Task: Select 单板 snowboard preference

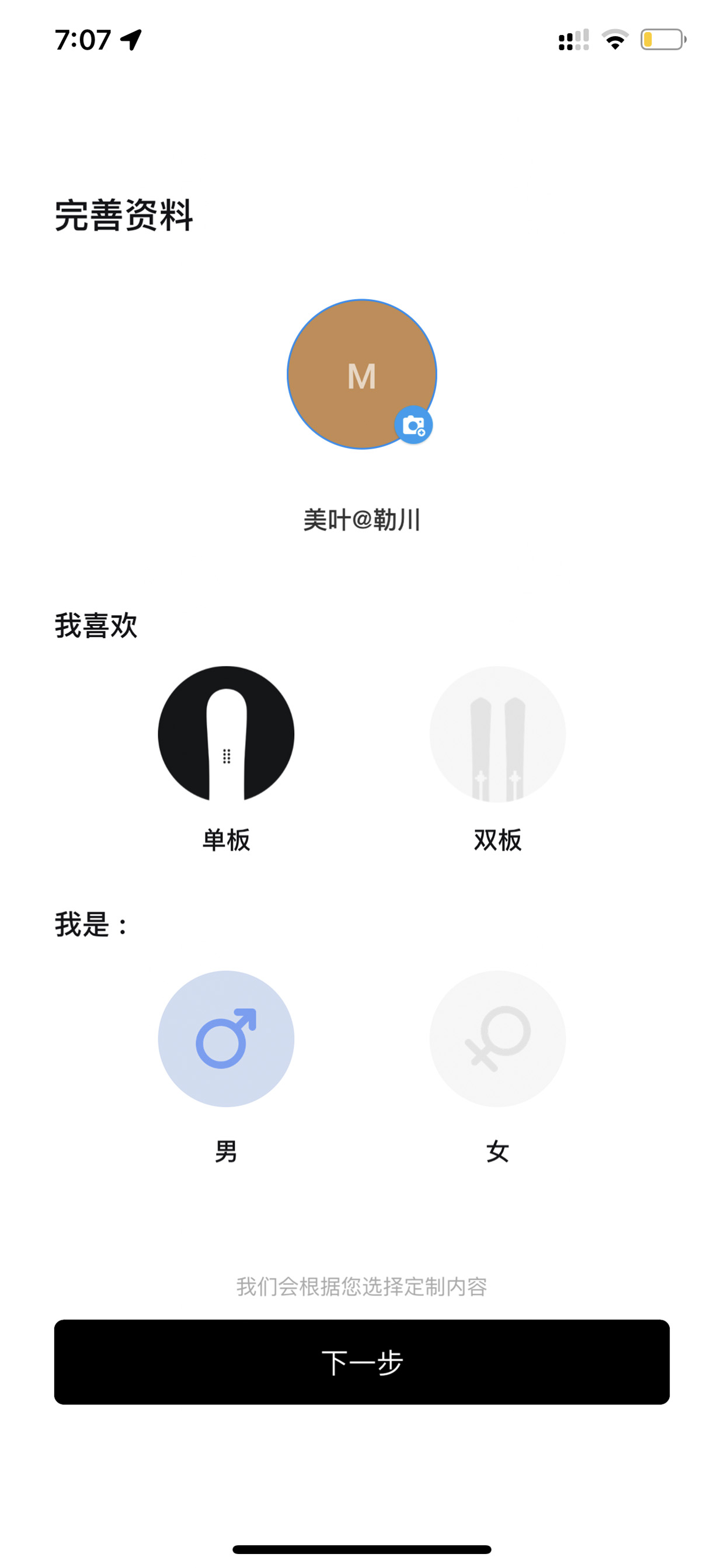Action: tap(226, 734)
